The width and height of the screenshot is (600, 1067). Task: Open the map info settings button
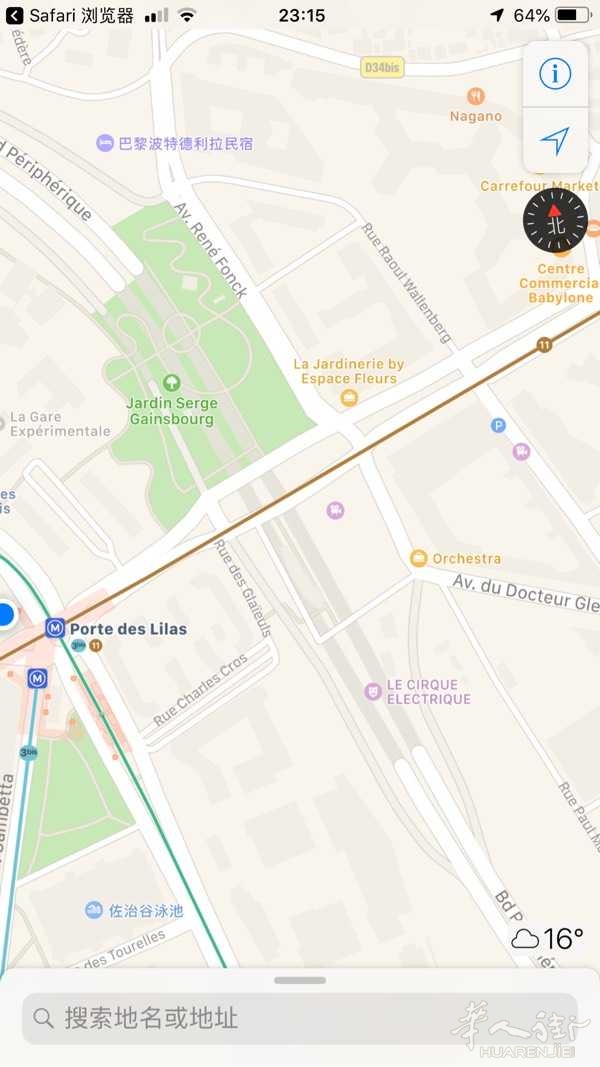tap(555, 73)
